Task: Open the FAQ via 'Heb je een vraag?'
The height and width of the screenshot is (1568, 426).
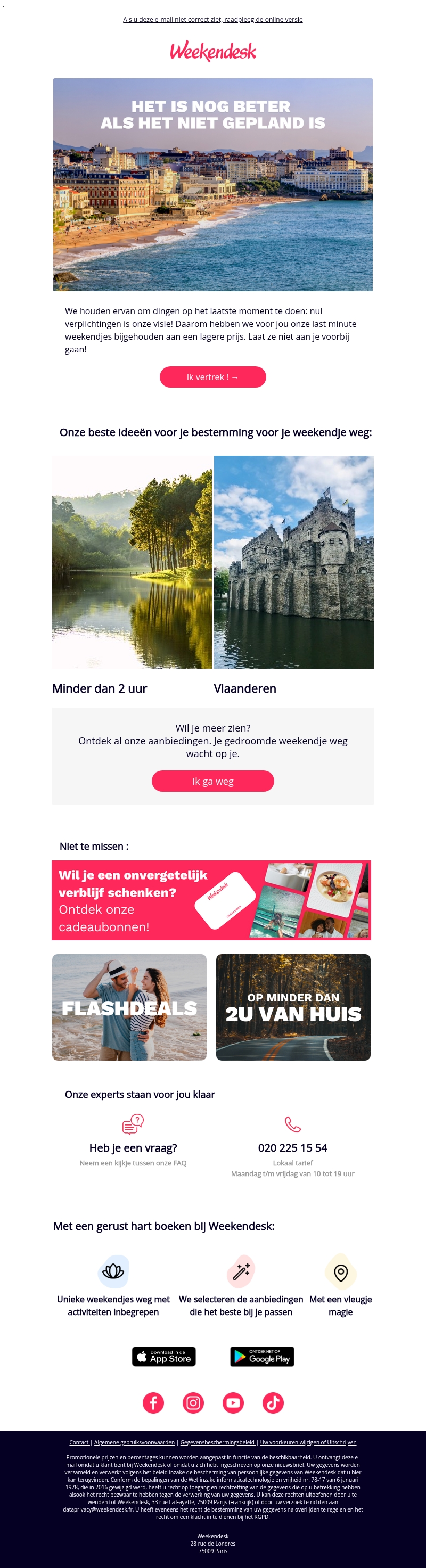Action: (x=133, y=1147)
